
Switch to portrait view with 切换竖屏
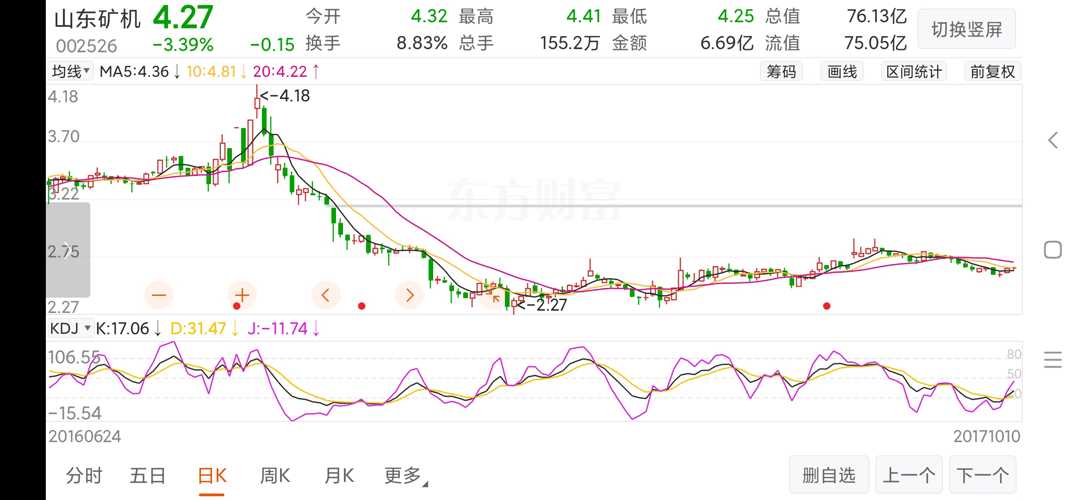pyautogui.click(x=966, y=29)
